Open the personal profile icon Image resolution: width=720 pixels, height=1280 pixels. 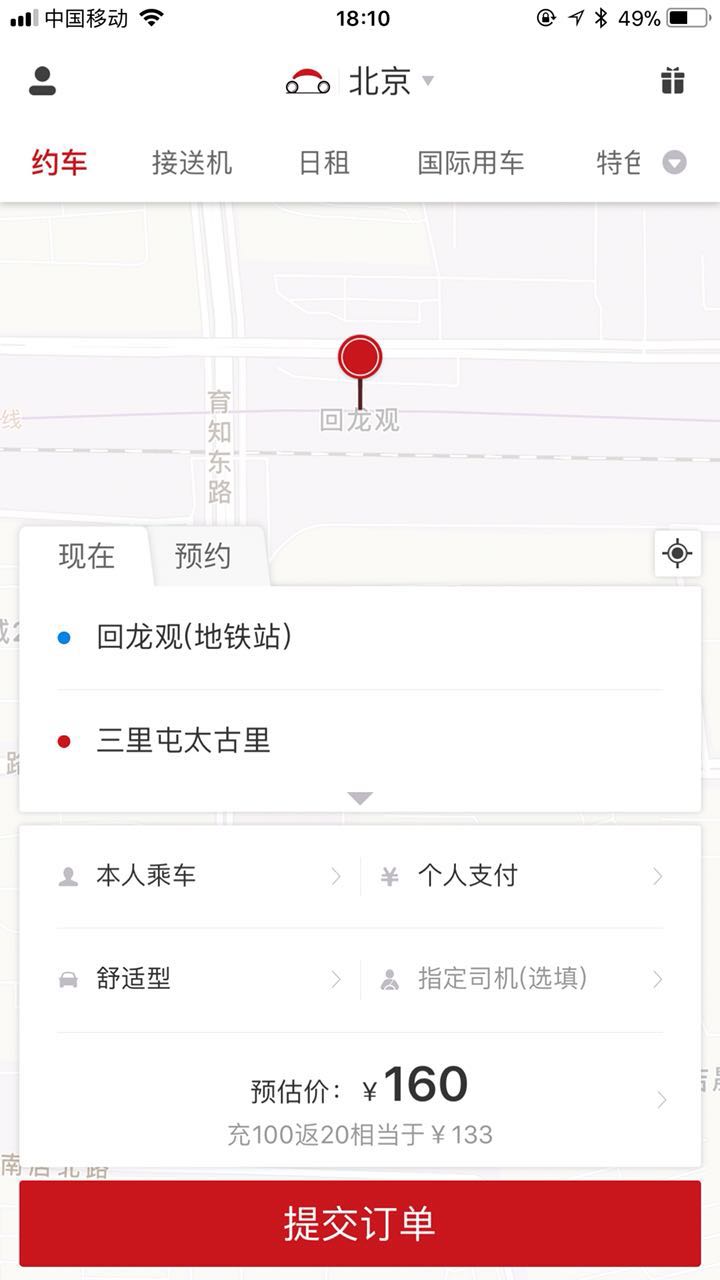[x=42, y=81]
